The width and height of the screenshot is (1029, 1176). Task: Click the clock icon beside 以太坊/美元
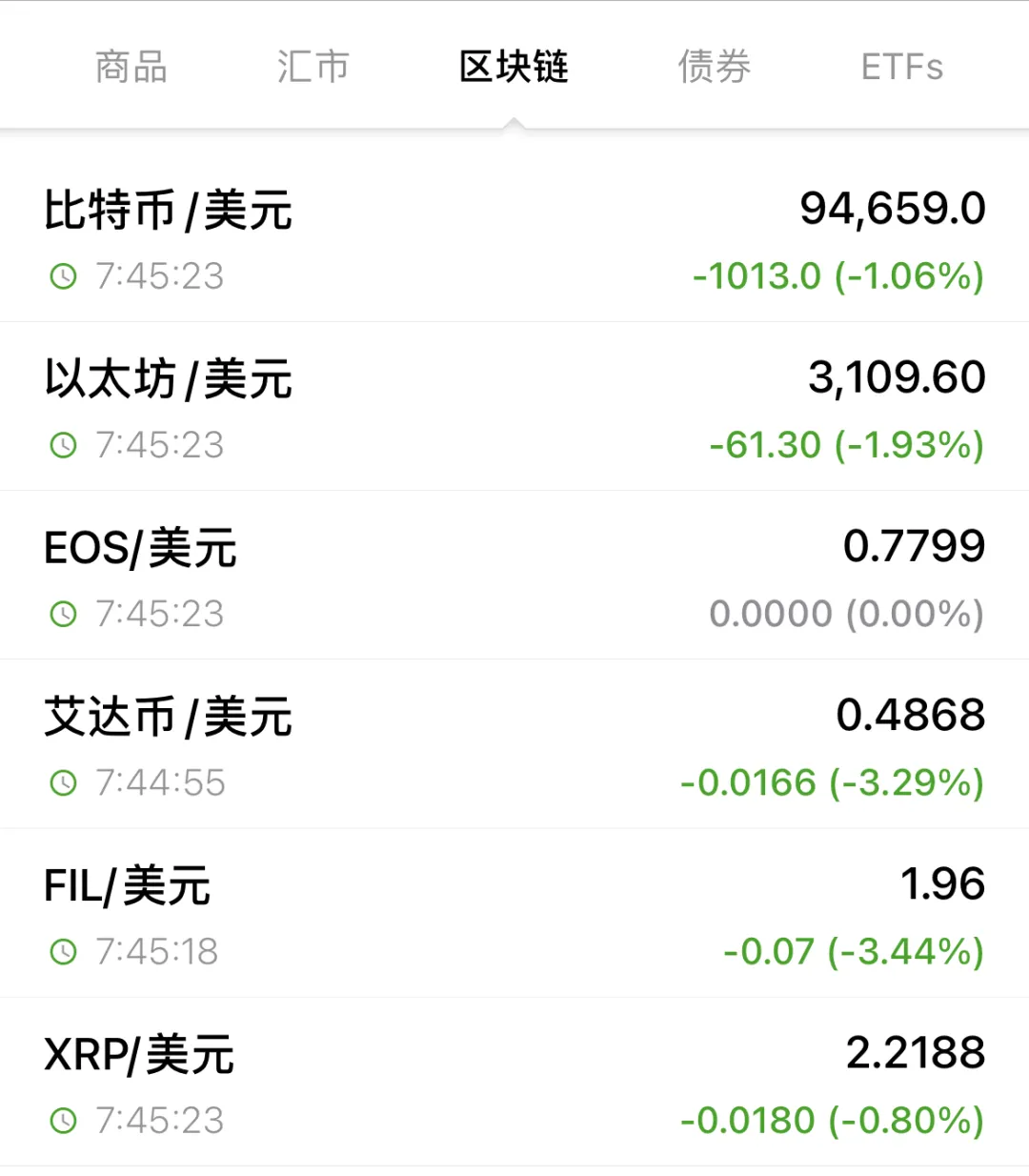point(63,444)
